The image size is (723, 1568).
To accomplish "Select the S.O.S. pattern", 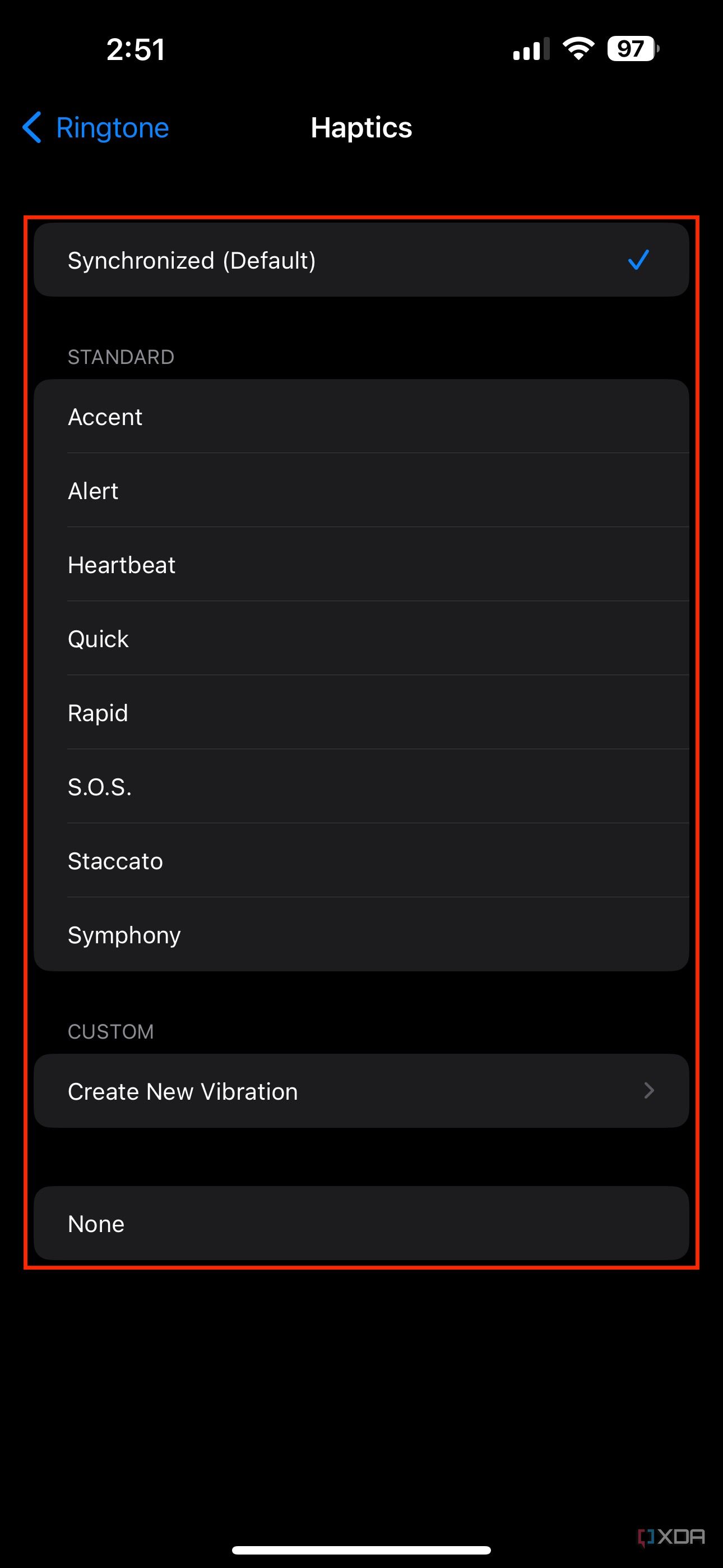I will (x=360, y=787).
